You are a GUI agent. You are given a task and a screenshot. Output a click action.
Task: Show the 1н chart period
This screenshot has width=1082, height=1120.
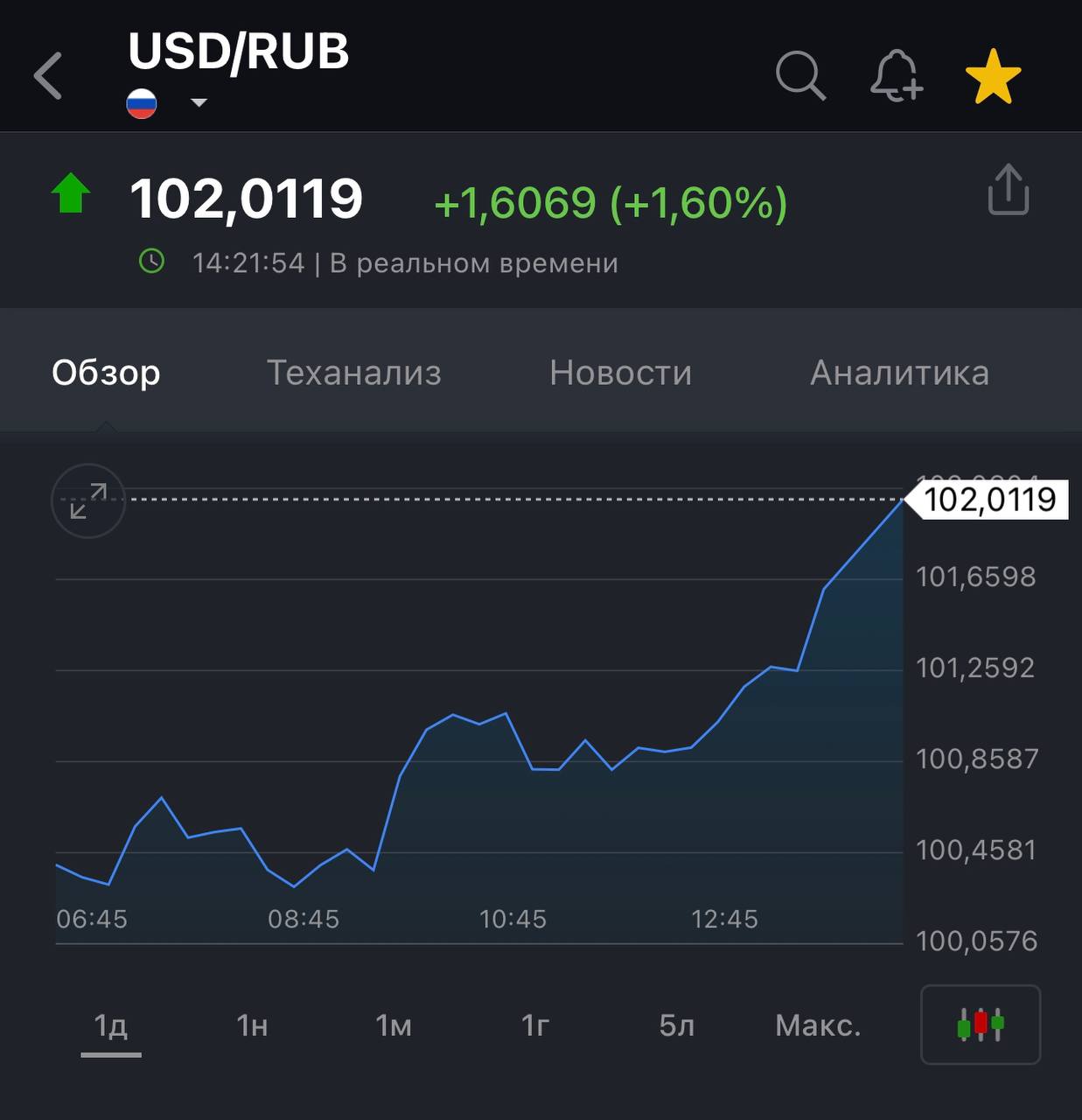[252, 1025]
